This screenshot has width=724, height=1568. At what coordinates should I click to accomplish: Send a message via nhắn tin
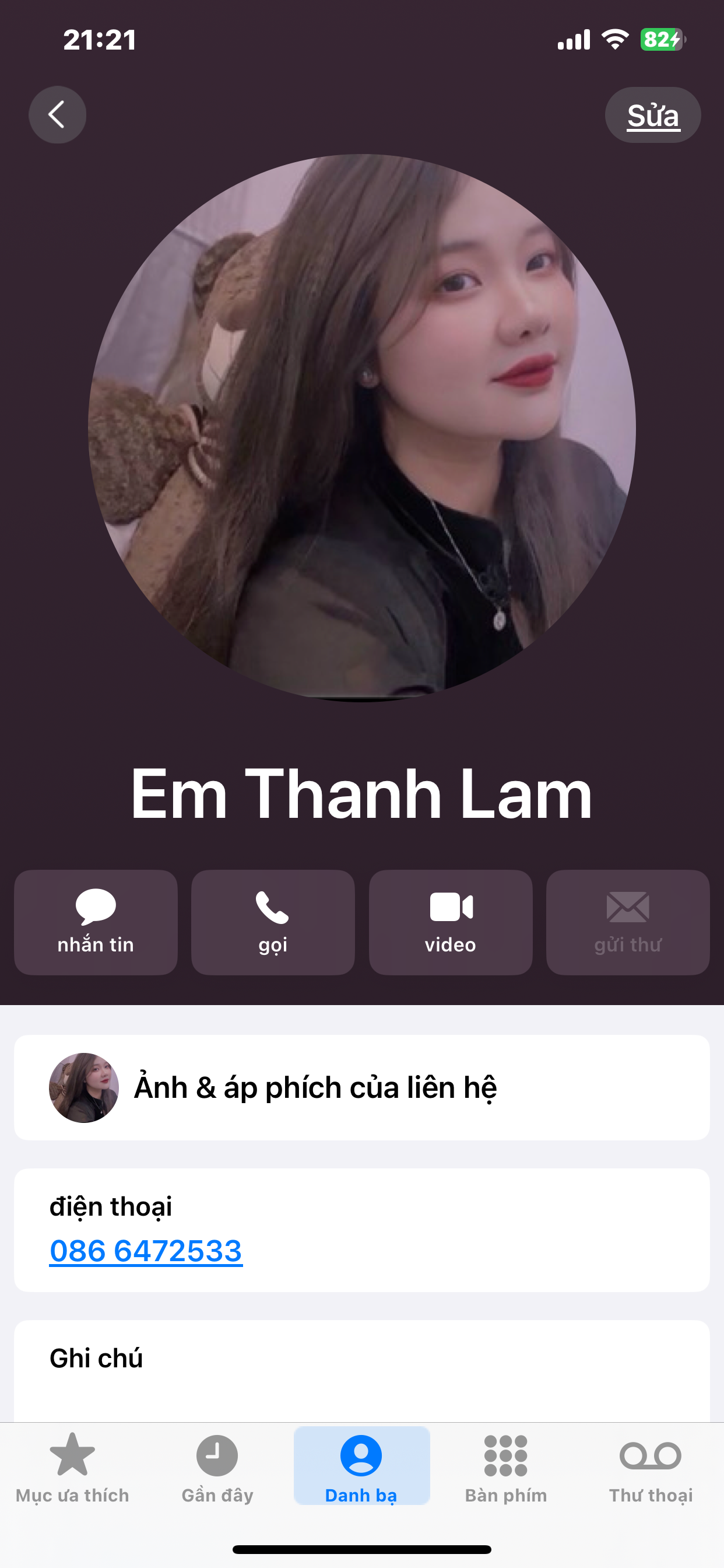click(x=96, y=922)
